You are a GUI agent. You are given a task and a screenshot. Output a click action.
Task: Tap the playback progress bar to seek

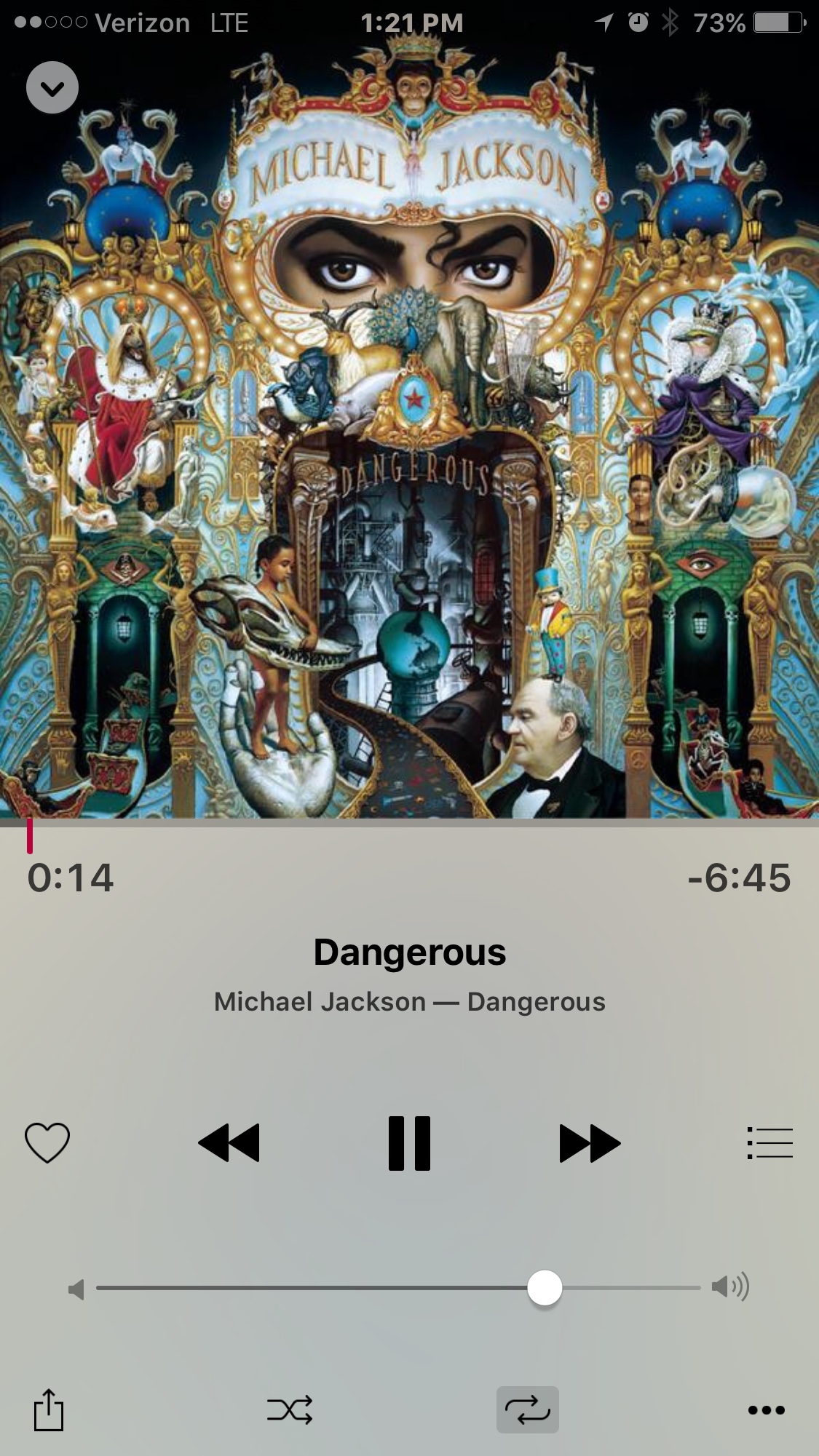click(x=409, y=827)
